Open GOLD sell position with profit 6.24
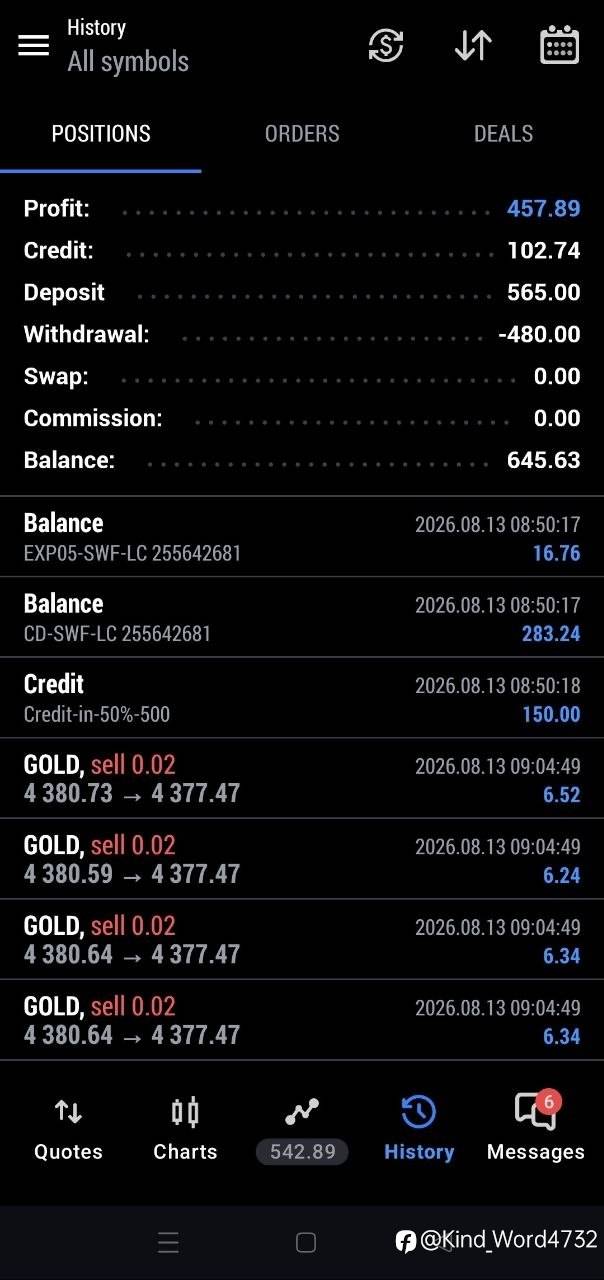This screenshot has height=1280, width=604. (x=302, y=859)
